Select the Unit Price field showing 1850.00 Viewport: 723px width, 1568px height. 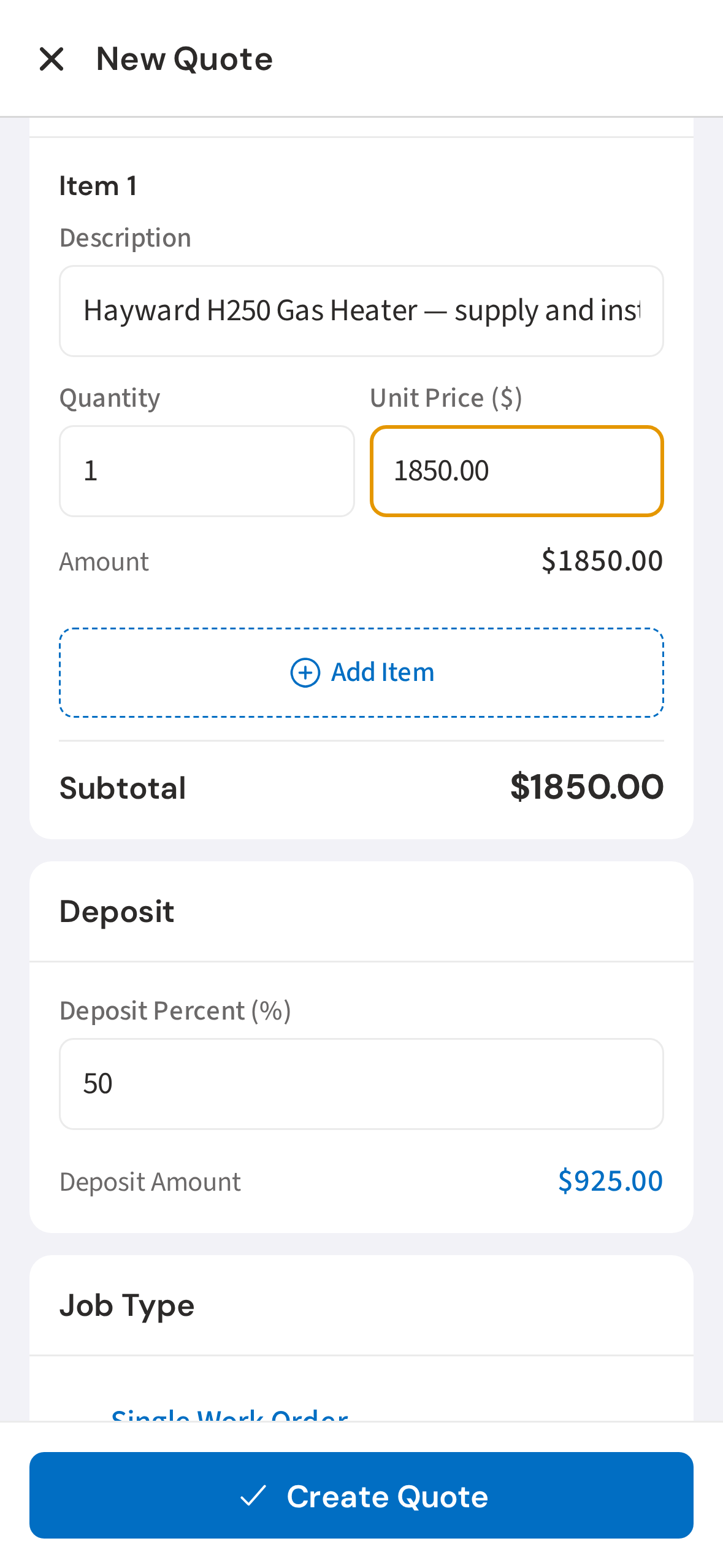pyautogui.click(x=517, y=470)
